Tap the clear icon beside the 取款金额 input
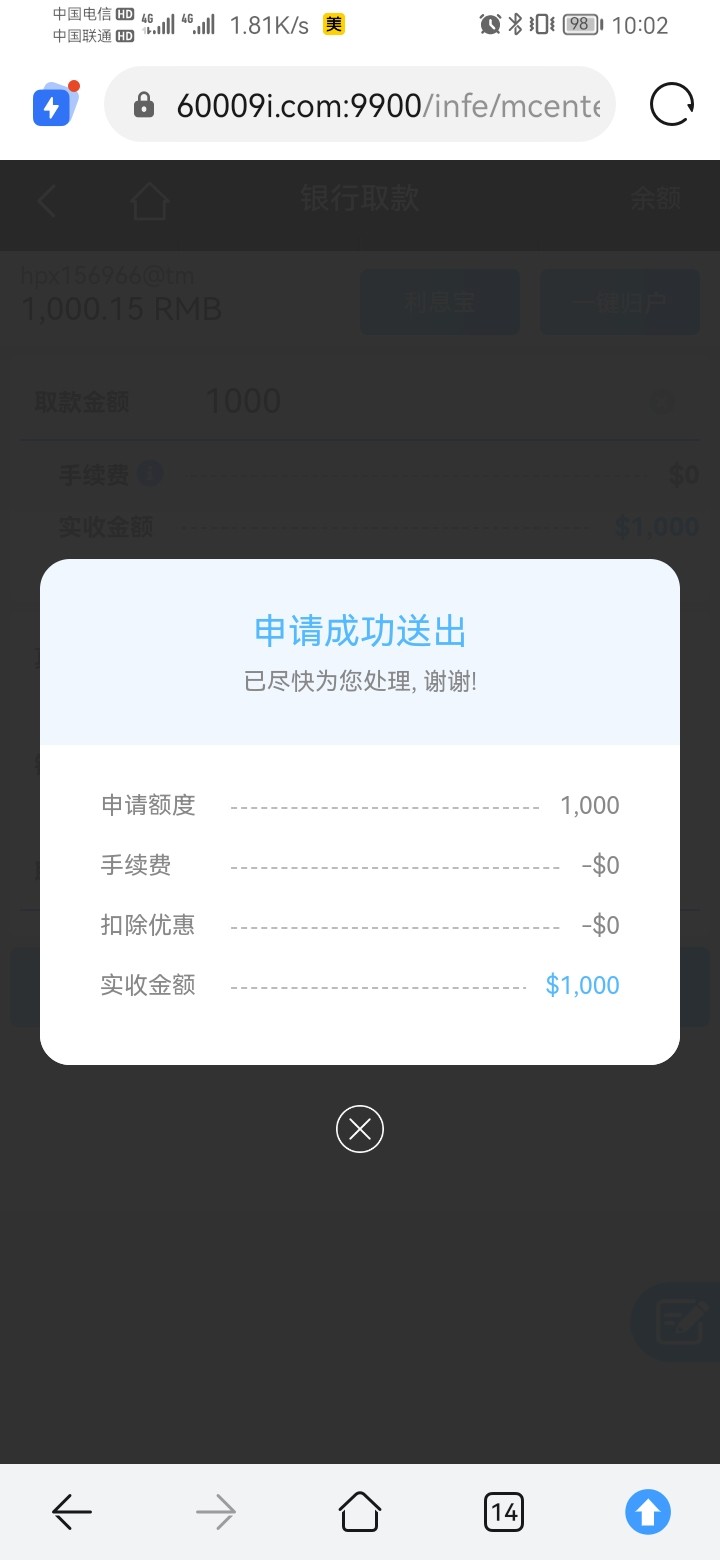The image size is (720, 1560). point(660,400)
